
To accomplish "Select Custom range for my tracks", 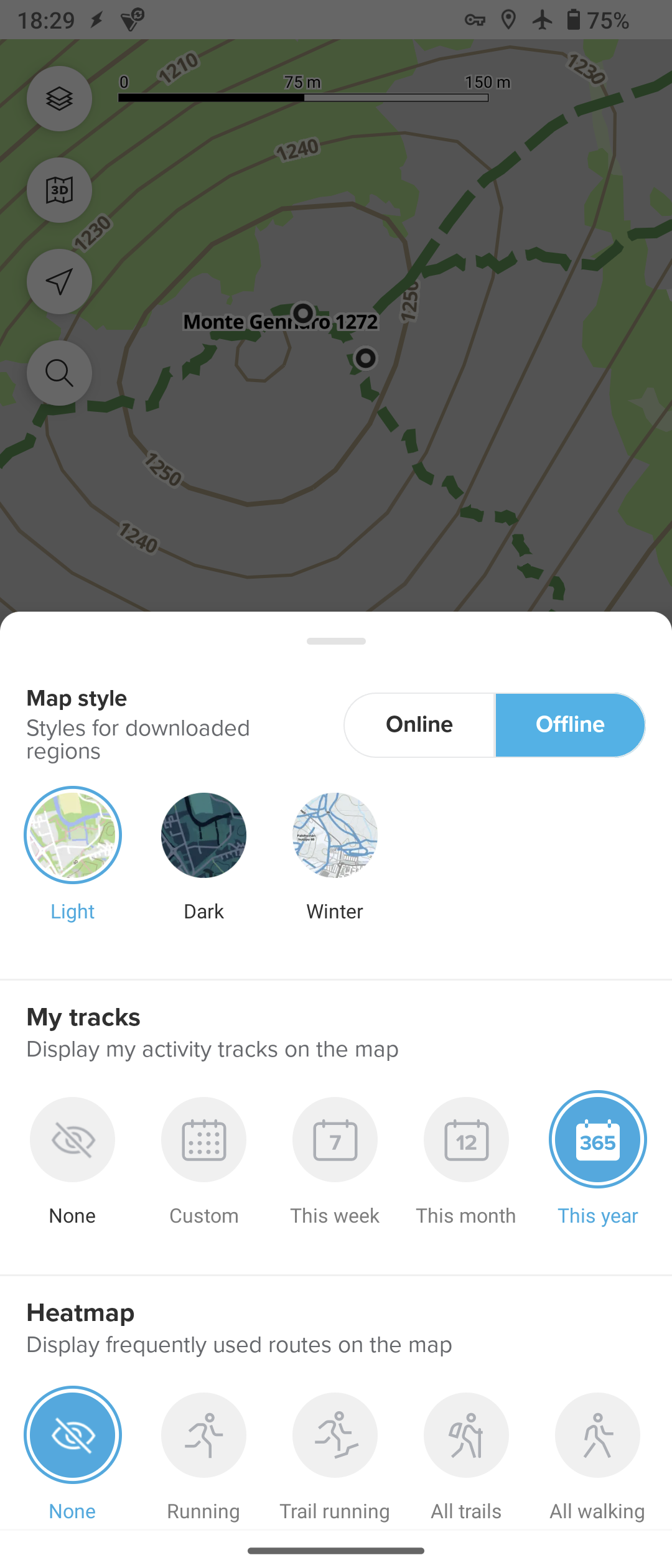I will point(203,1139).
